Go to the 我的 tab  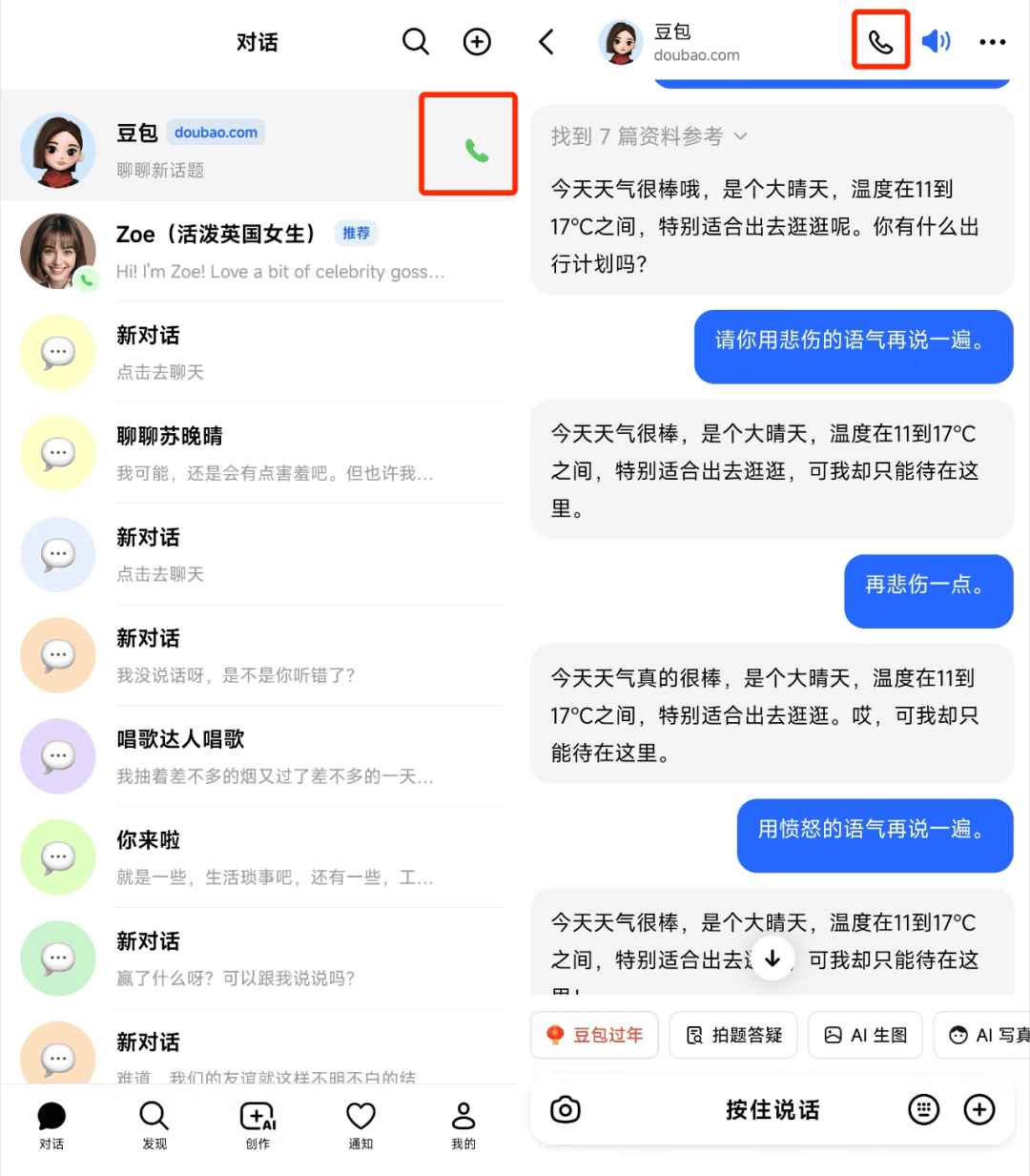coord(463,1124)
